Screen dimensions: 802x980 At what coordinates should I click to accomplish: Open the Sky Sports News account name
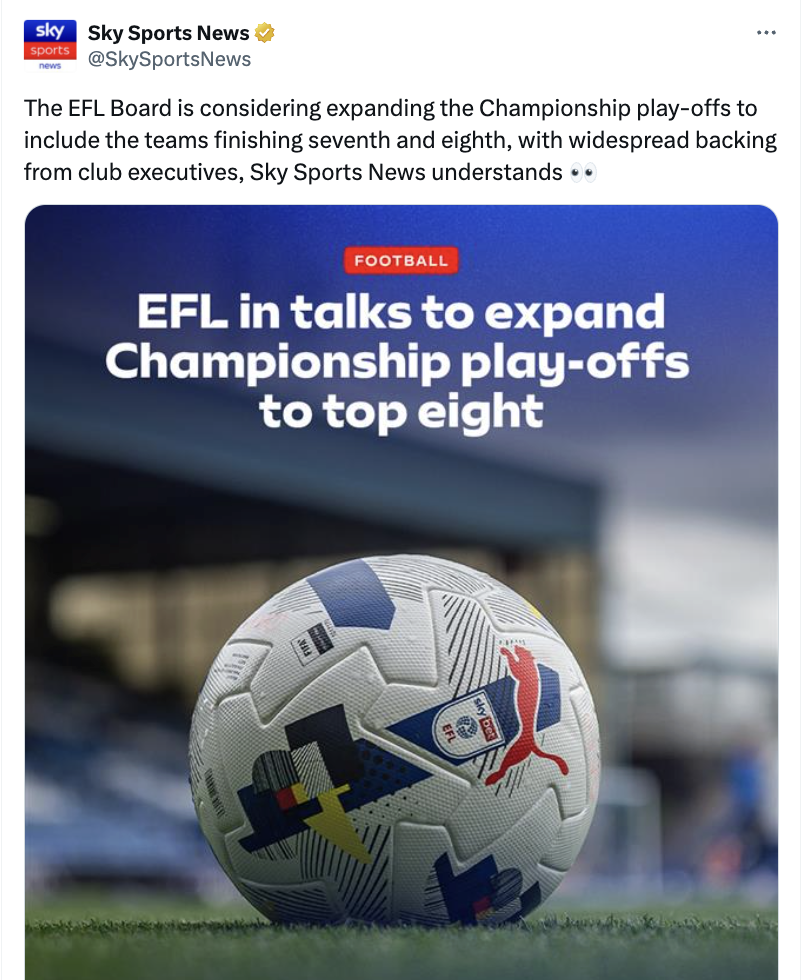[168, 33]
